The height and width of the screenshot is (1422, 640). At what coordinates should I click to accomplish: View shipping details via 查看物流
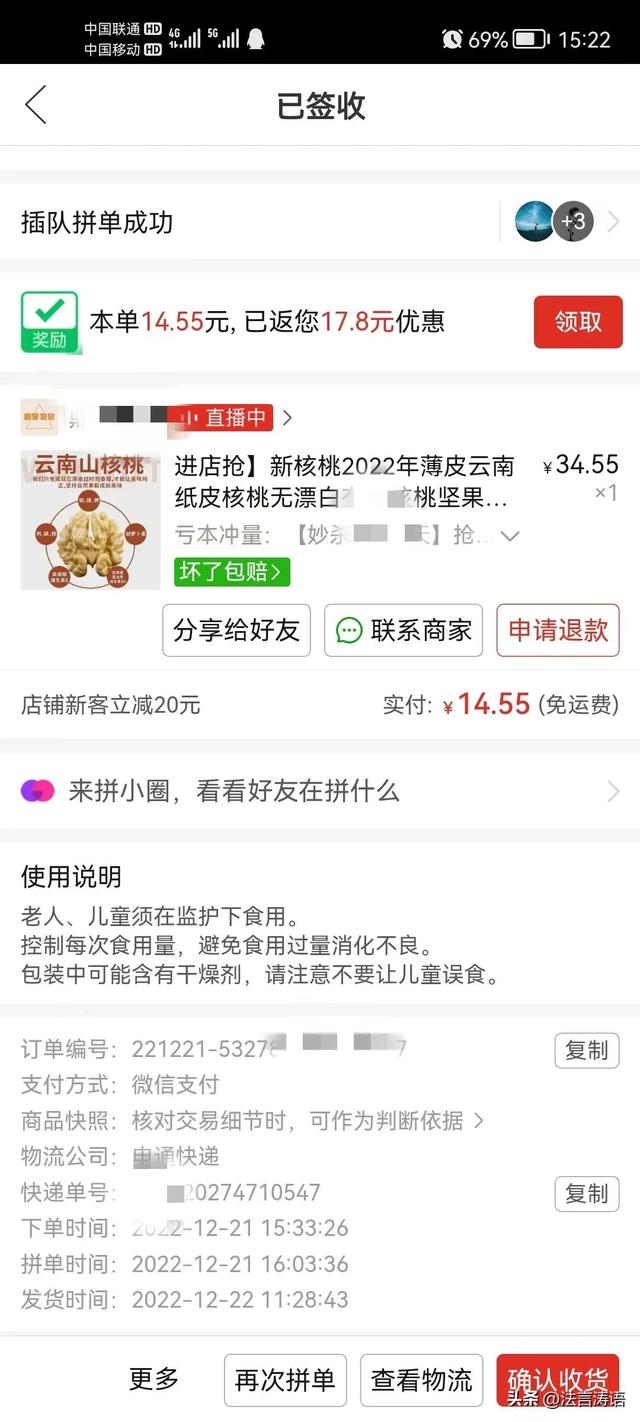421,1381
